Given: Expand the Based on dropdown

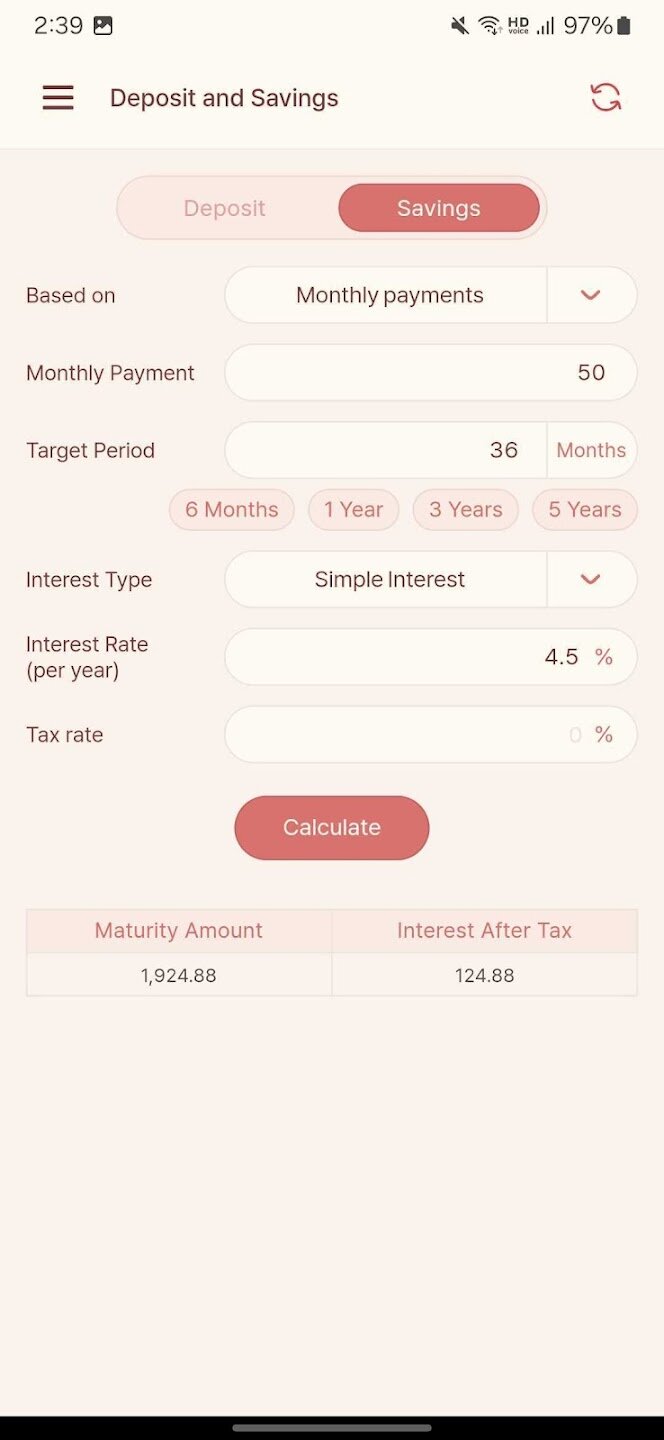Looking at the screenshot, I should [x=431, y=295].
